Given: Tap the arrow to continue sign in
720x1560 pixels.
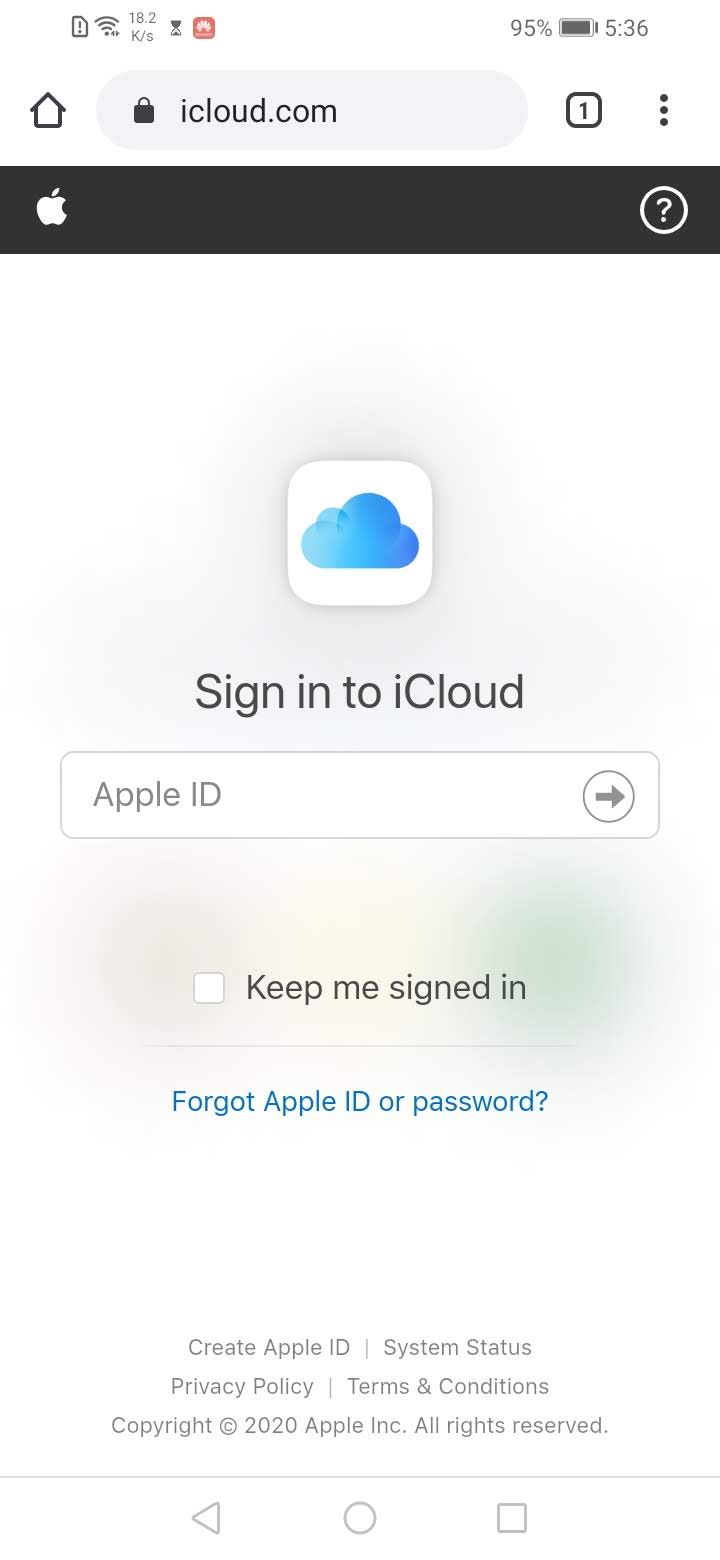Looking at the screenshot, I should point(608,796).
